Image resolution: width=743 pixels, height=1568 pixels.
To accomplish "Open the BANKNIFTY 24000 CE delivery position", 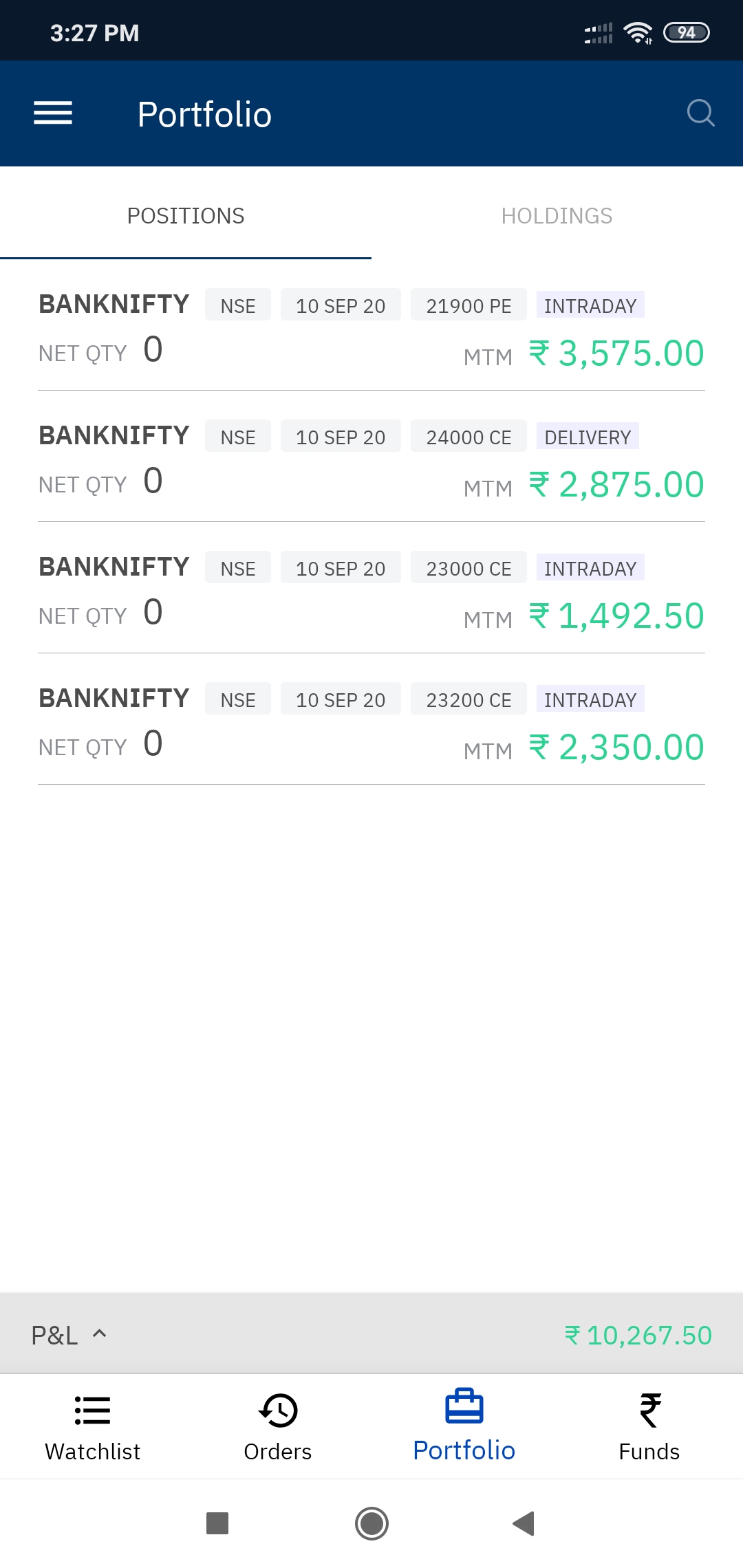I will tap(371, 460).
